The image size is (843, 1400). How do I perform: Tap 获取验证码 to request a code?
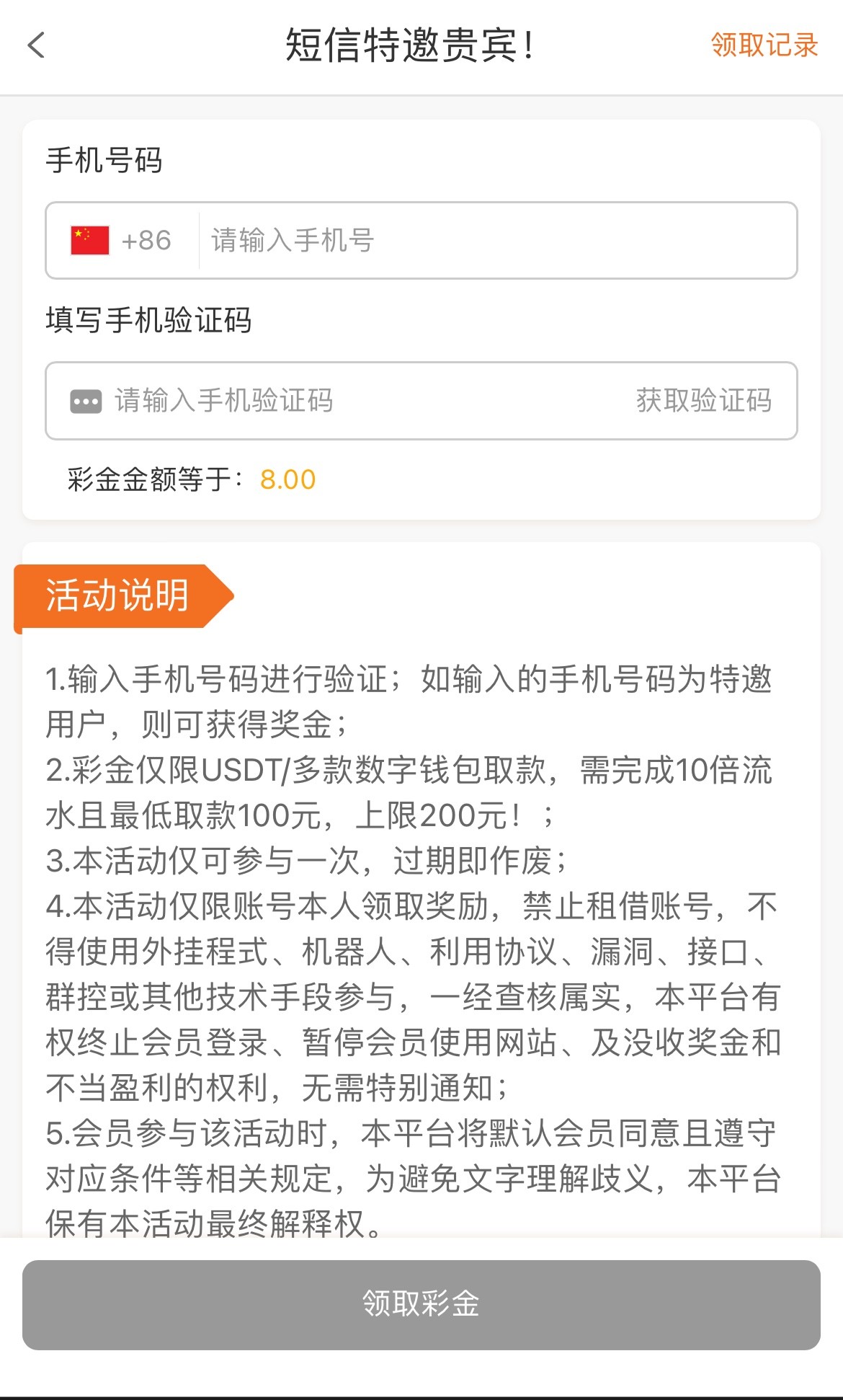(x=704, y=401)
